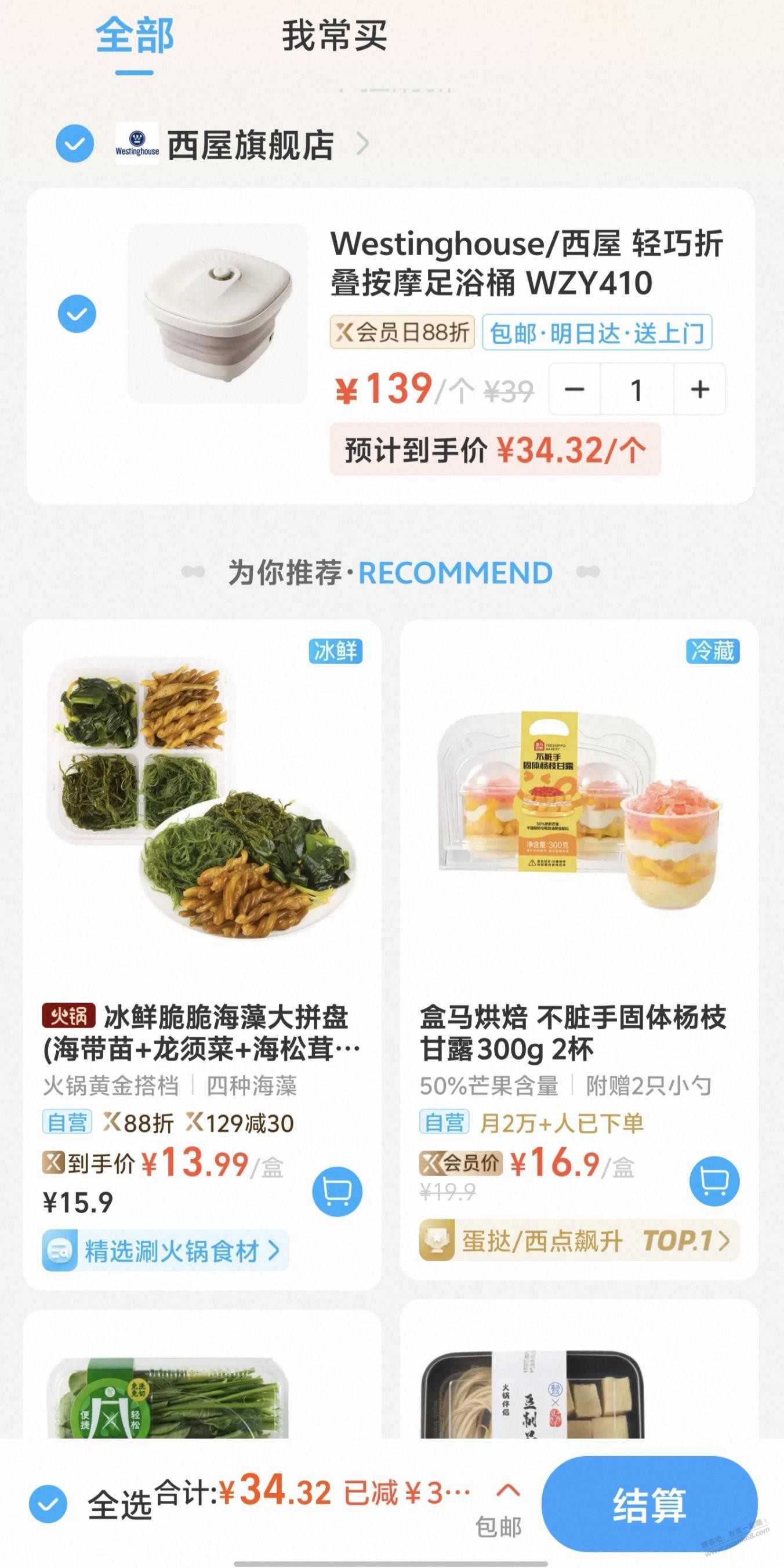The width and height of the screenshot is (784, 1568).
Task: Switch to the 我常买 tab
Action: click(333, 37)
